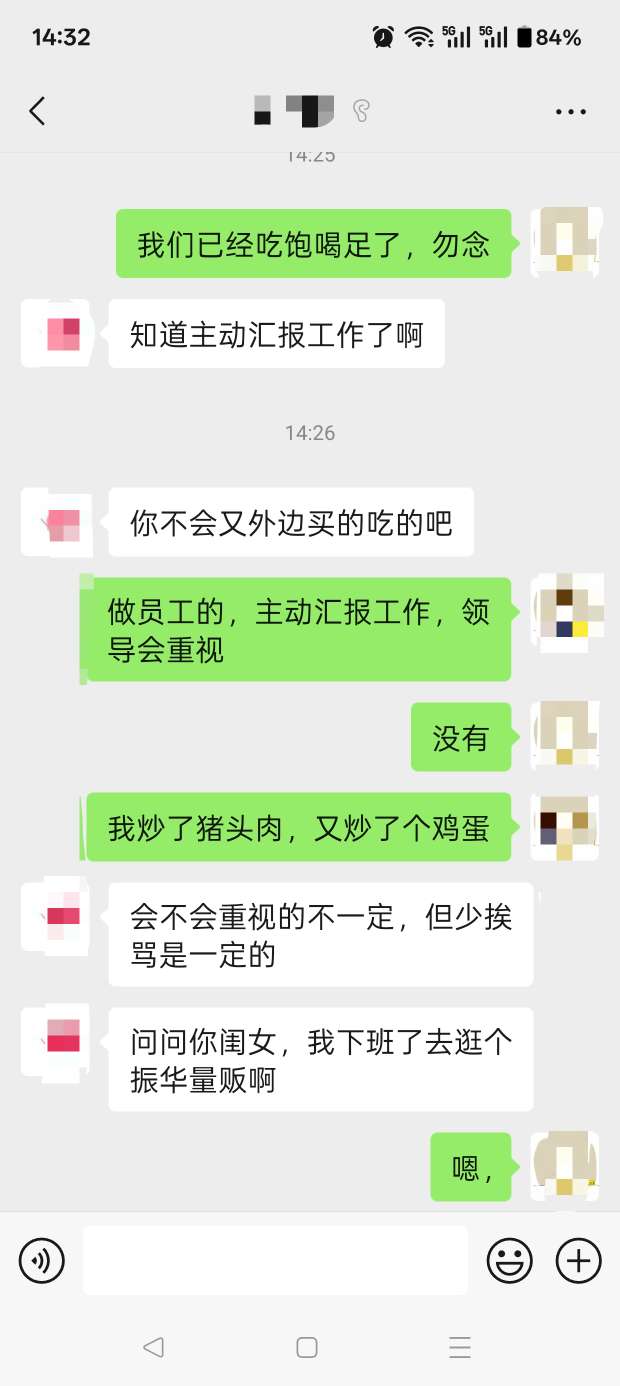This screenshot has width=620, height=1386.
Task: Tap the system home button
Action: (307, 1347)
